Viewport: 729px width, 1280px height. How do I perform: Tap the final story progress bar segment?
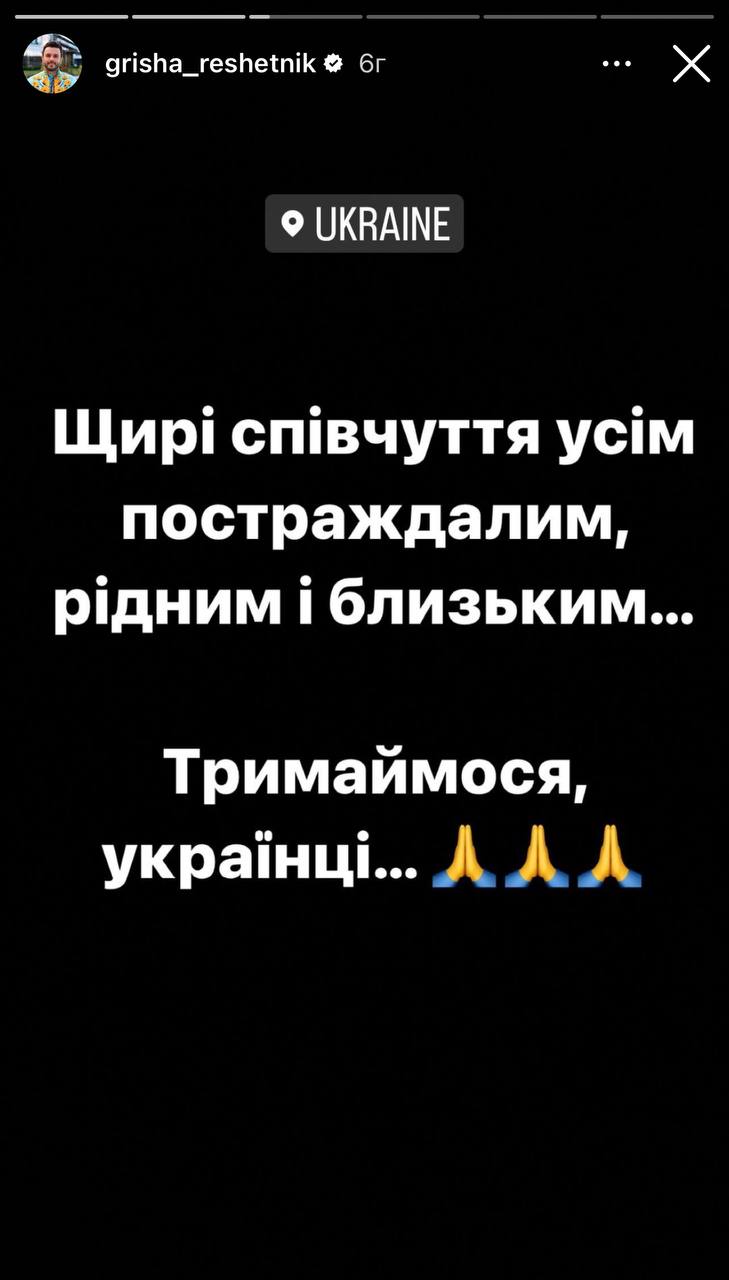point(660,14)
